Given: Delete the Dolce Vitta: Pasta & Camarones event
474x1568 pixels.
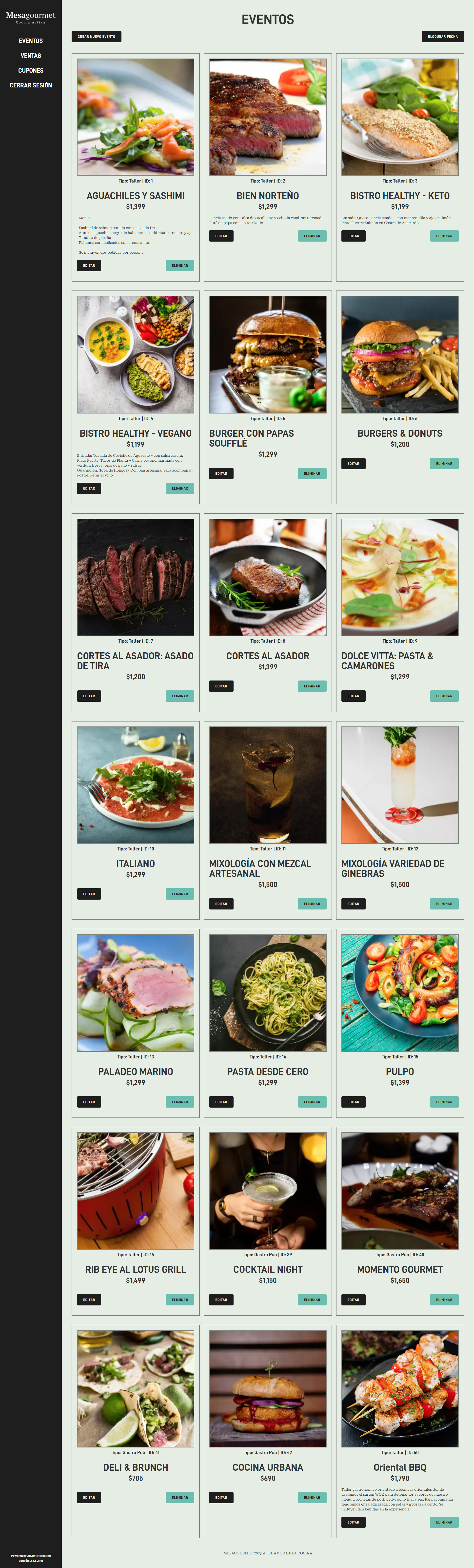Looking at the screenshot, I should tap(444, 696).
